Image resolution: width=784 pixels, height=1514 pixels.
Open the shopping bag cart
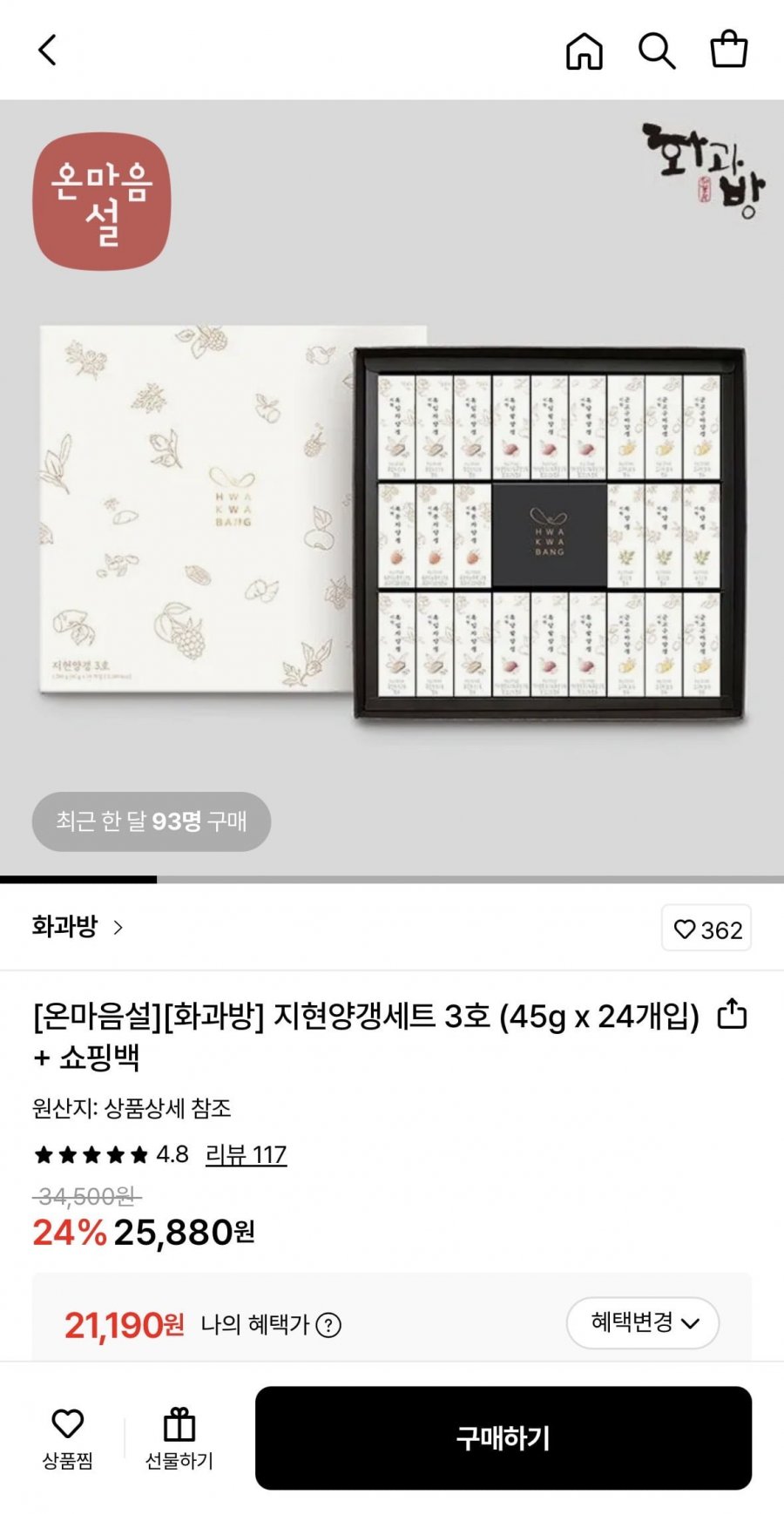click(728, 50)
